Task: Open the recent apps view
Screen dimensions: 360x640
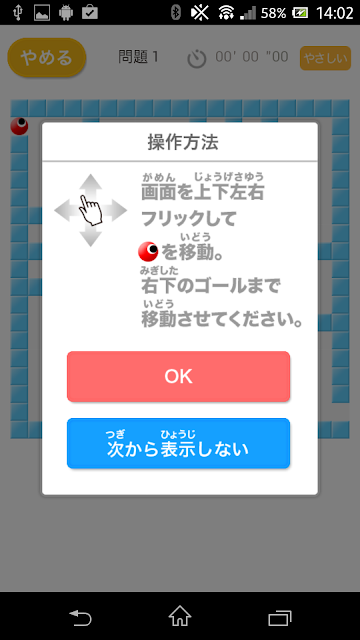Action: [280, 617]
